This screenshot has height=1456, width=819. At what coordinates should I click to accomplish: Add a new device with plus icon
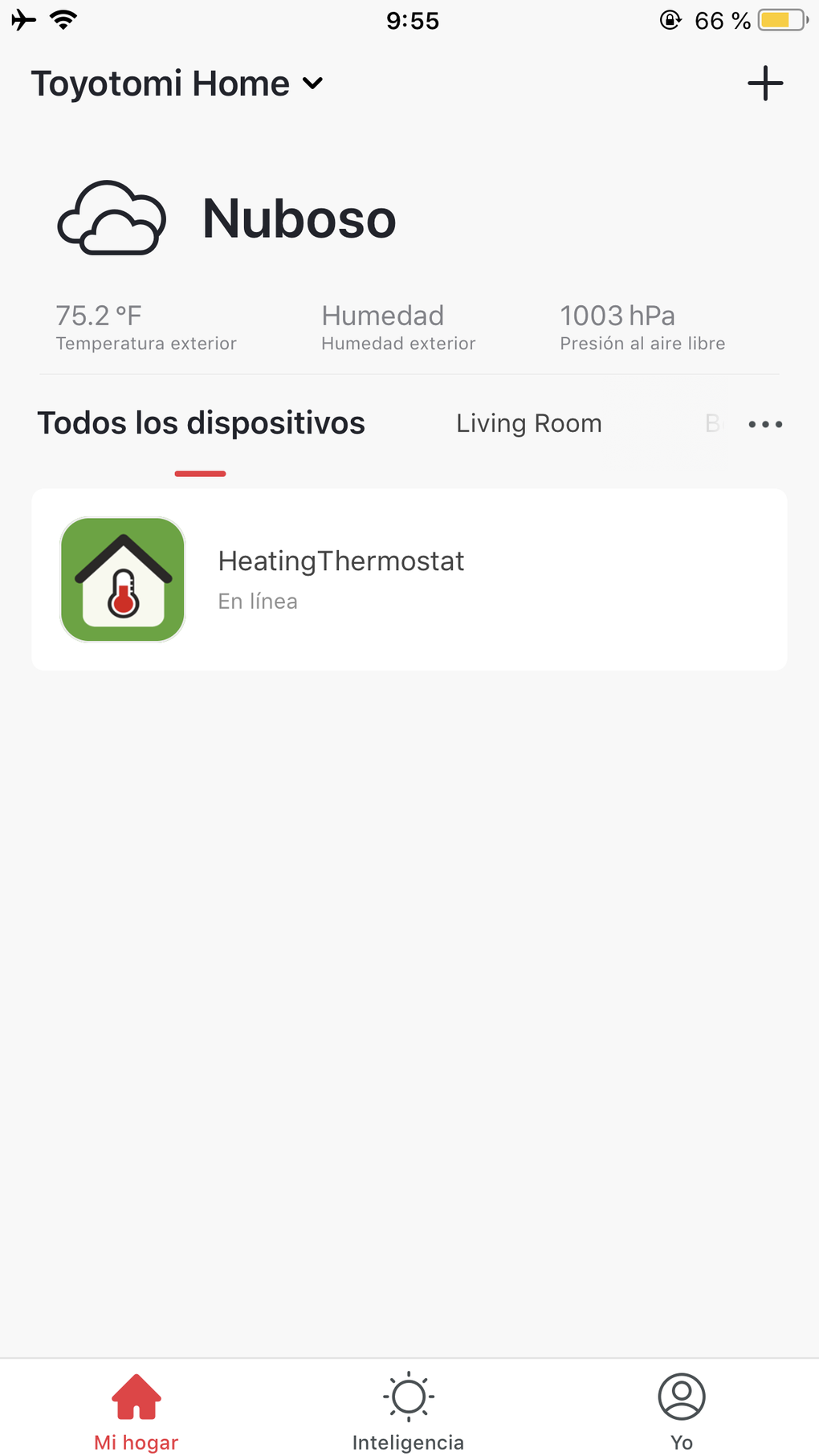tap(764, 84)
